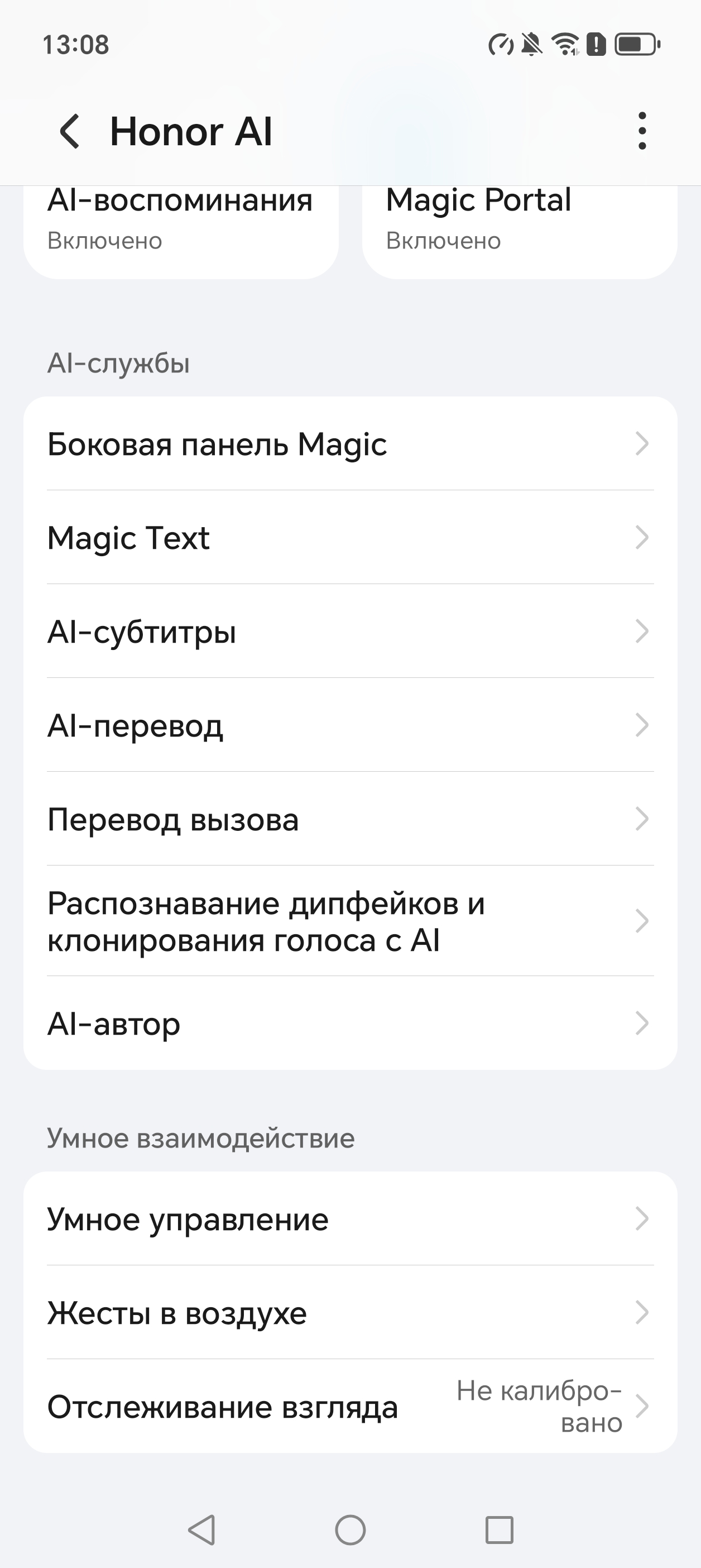Image resolution: width=701 pixels, height=1568 pixels.
Task: Open Отслеживание взгляда calibration row
Action: pos(350,1407)
